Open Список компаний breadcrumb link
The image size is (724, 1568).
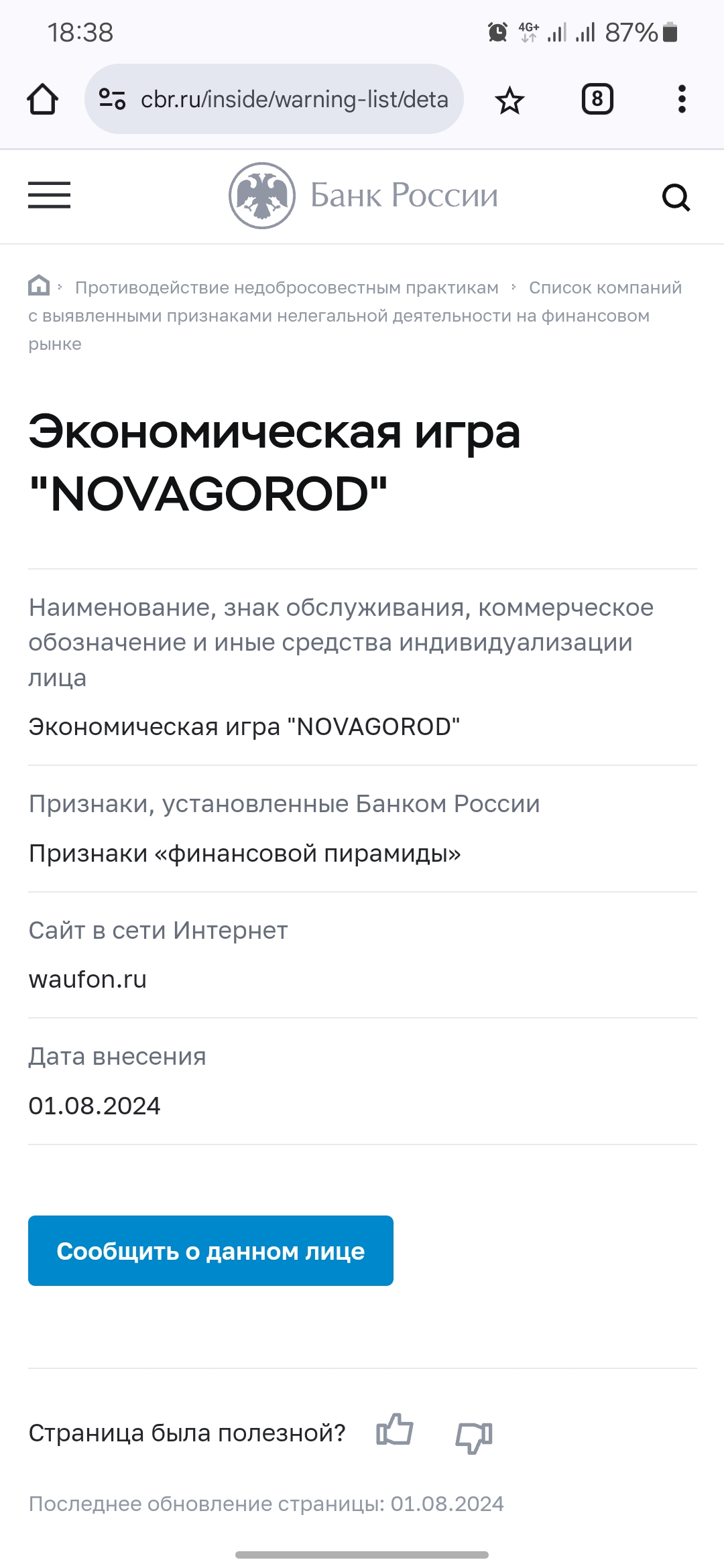coord(605,287)
